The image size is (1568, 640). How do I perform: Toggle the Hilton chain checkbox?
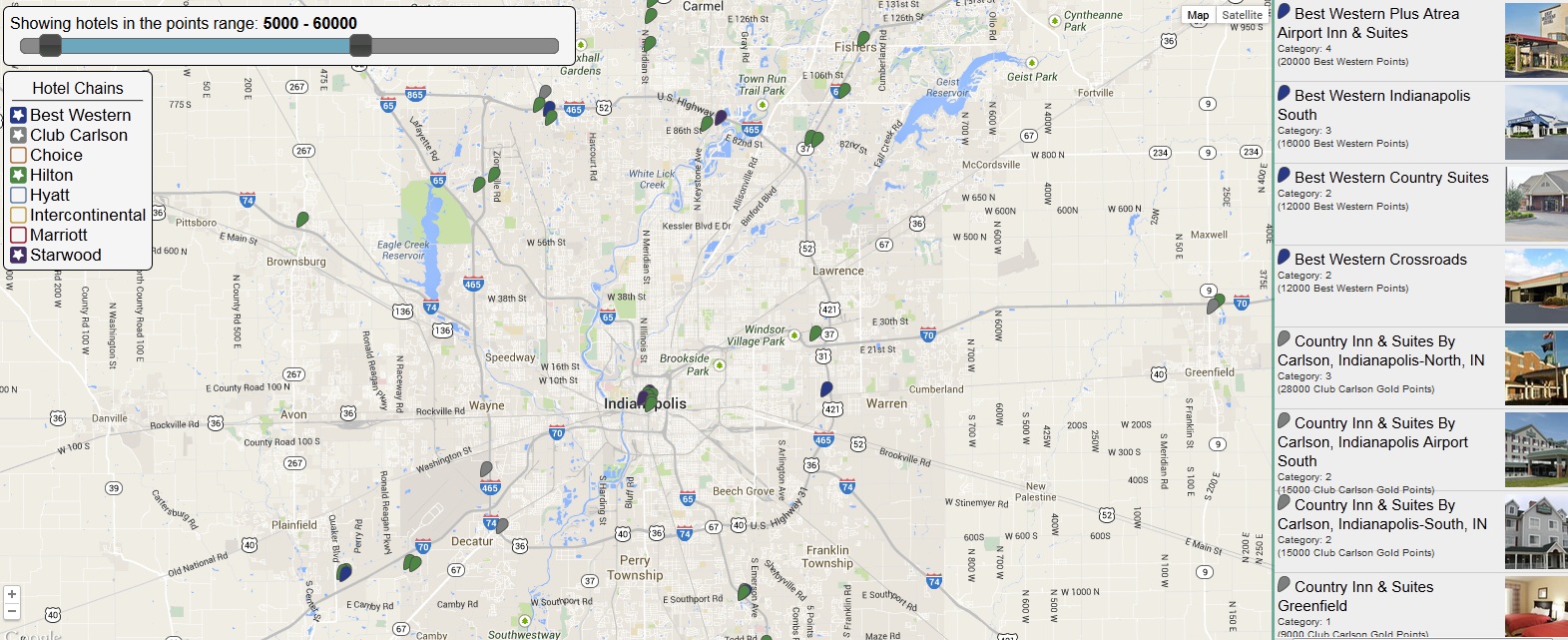coord(18,175)
